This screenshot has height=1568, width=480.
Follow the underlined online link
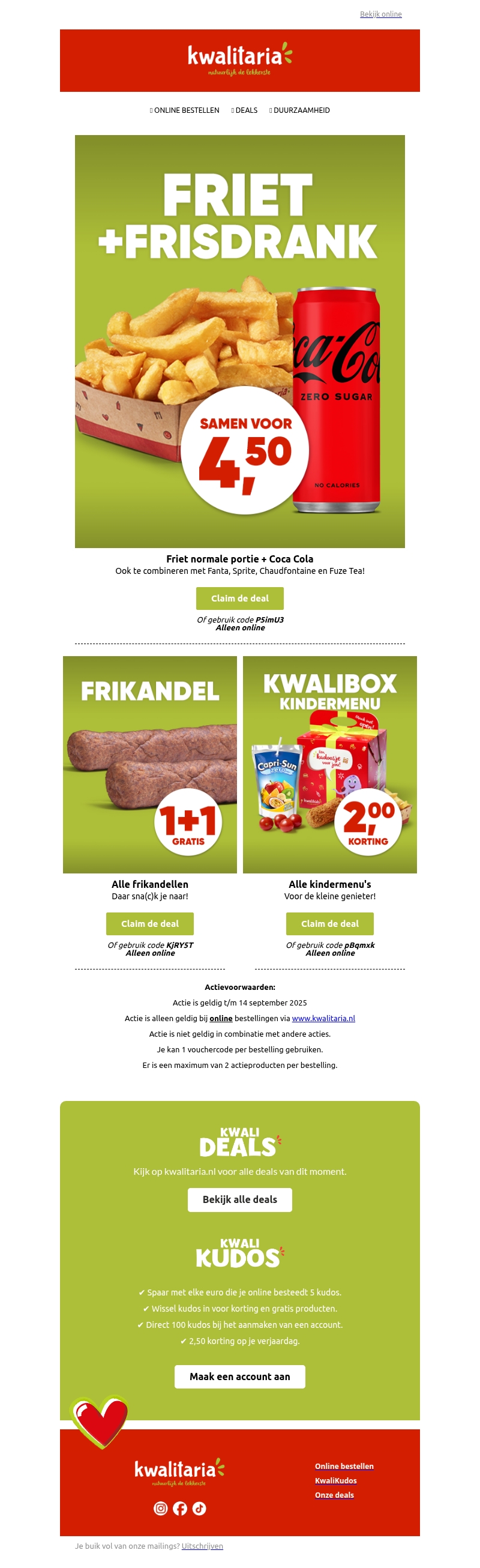[221, 1018]
